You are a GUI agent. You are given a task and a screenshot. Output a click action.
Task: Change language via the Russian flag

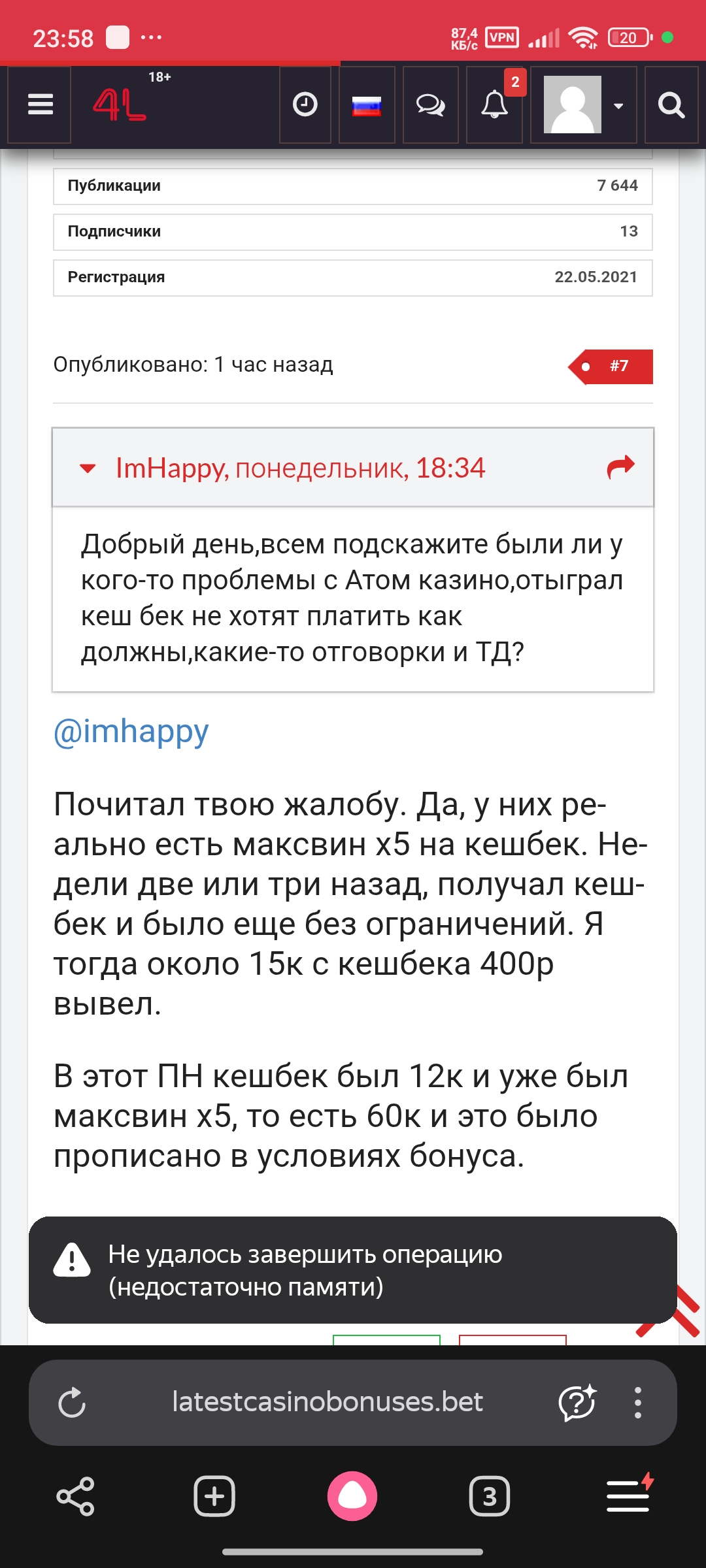click(x=367, y=105)
